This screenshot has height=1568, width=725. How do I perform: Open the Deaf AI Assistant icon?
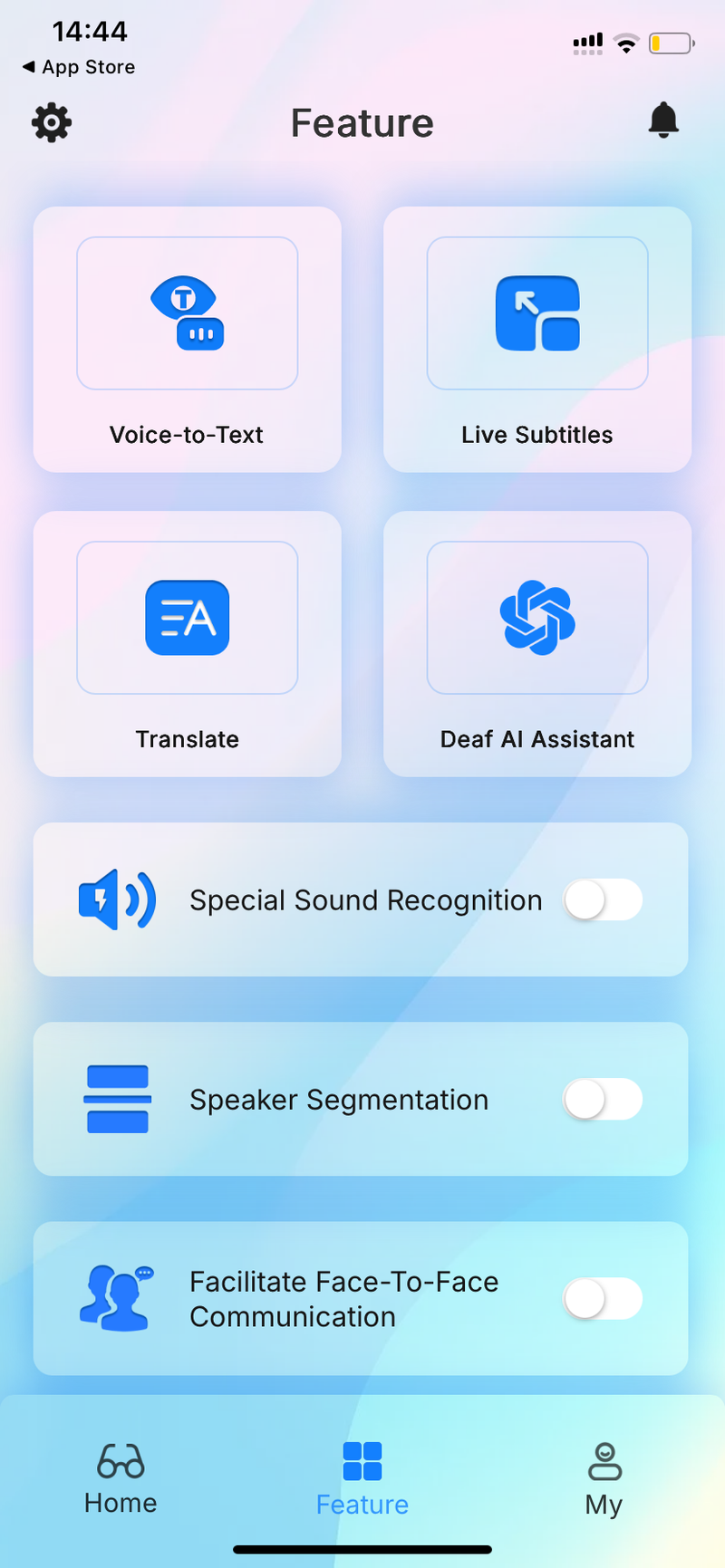(536, 617)
